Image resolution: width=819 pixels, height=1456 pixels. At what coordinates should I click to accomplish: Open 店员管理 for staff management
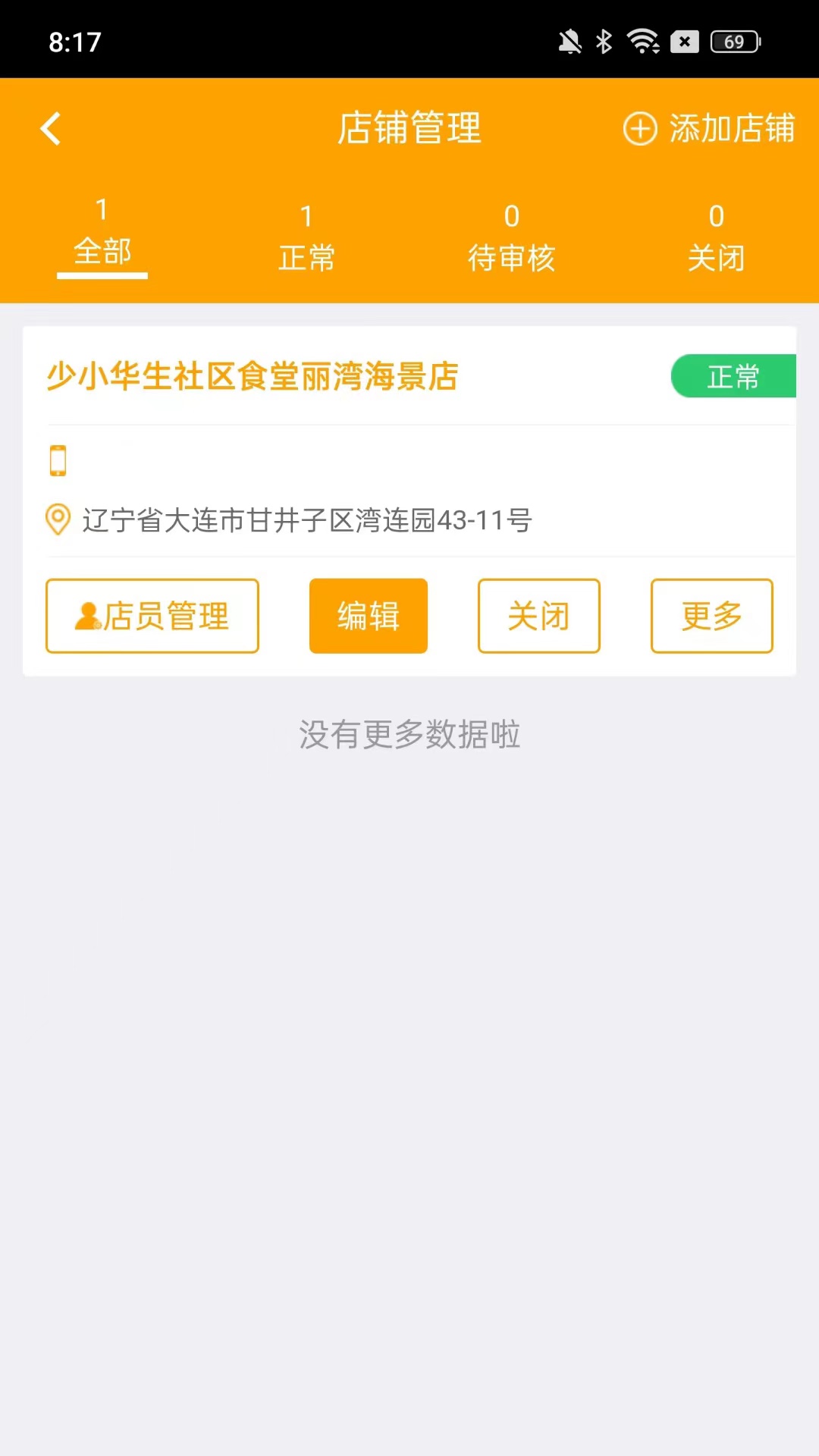click(x=152, y=616)
